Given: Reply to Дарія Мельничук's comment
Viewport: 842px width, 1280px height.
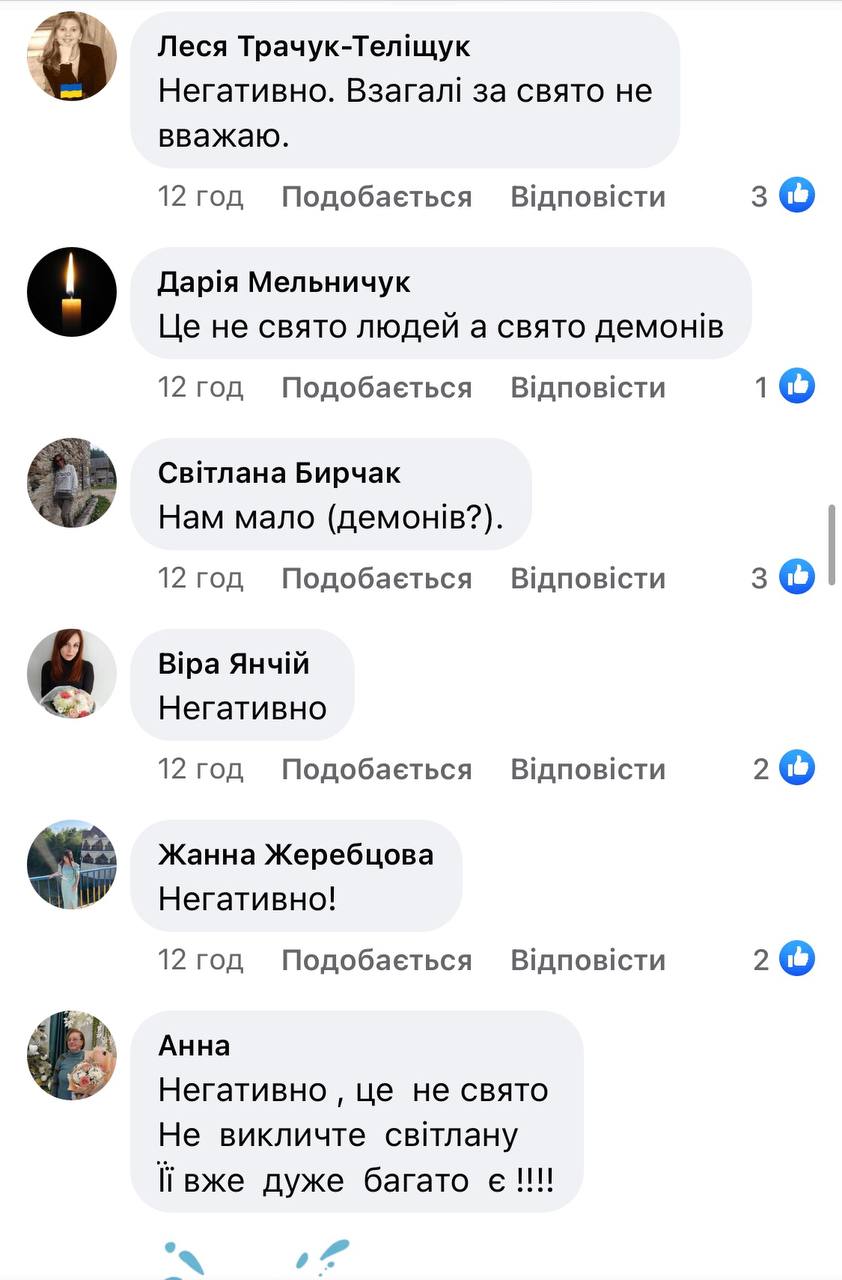Looking at the screenshot, I should pos(587,388).
